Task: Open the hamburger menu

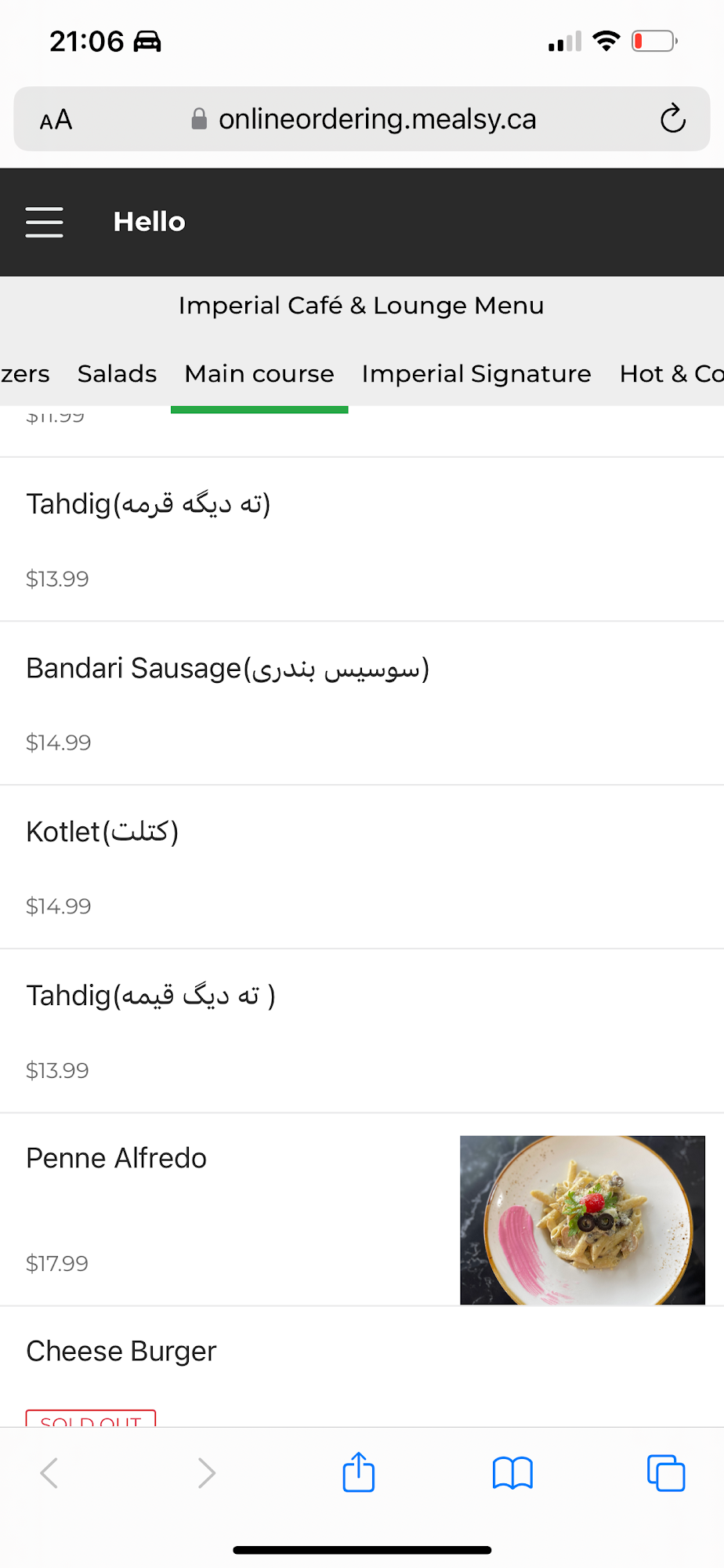Action: click(45, 222)
